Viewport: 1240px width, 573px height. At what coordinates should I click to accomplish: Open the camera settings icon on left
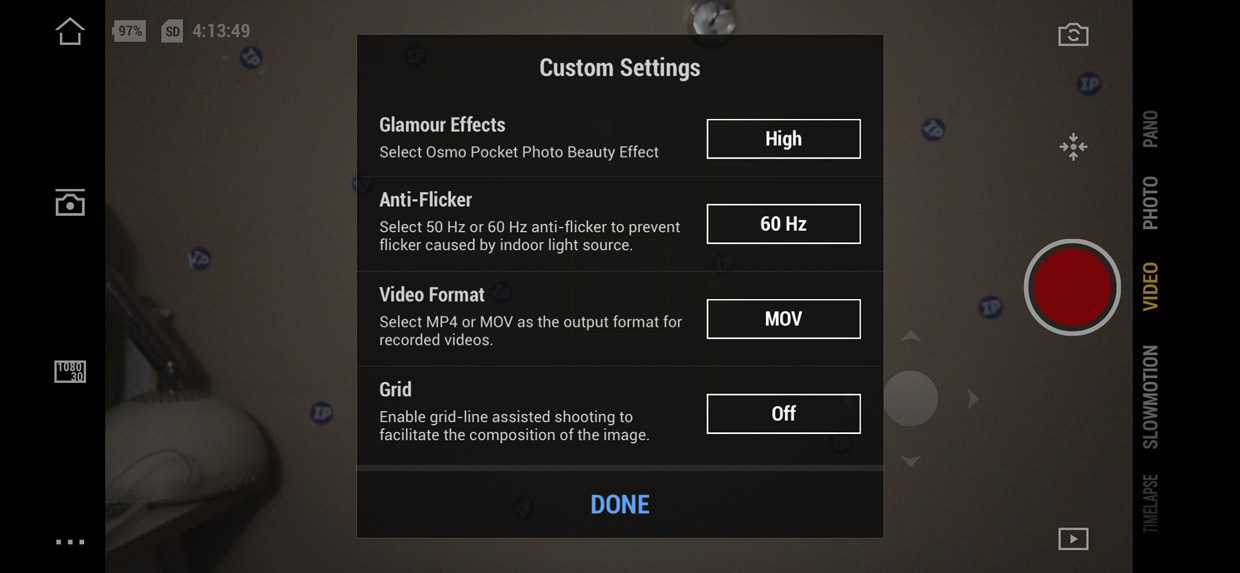(x=70, y=203)
